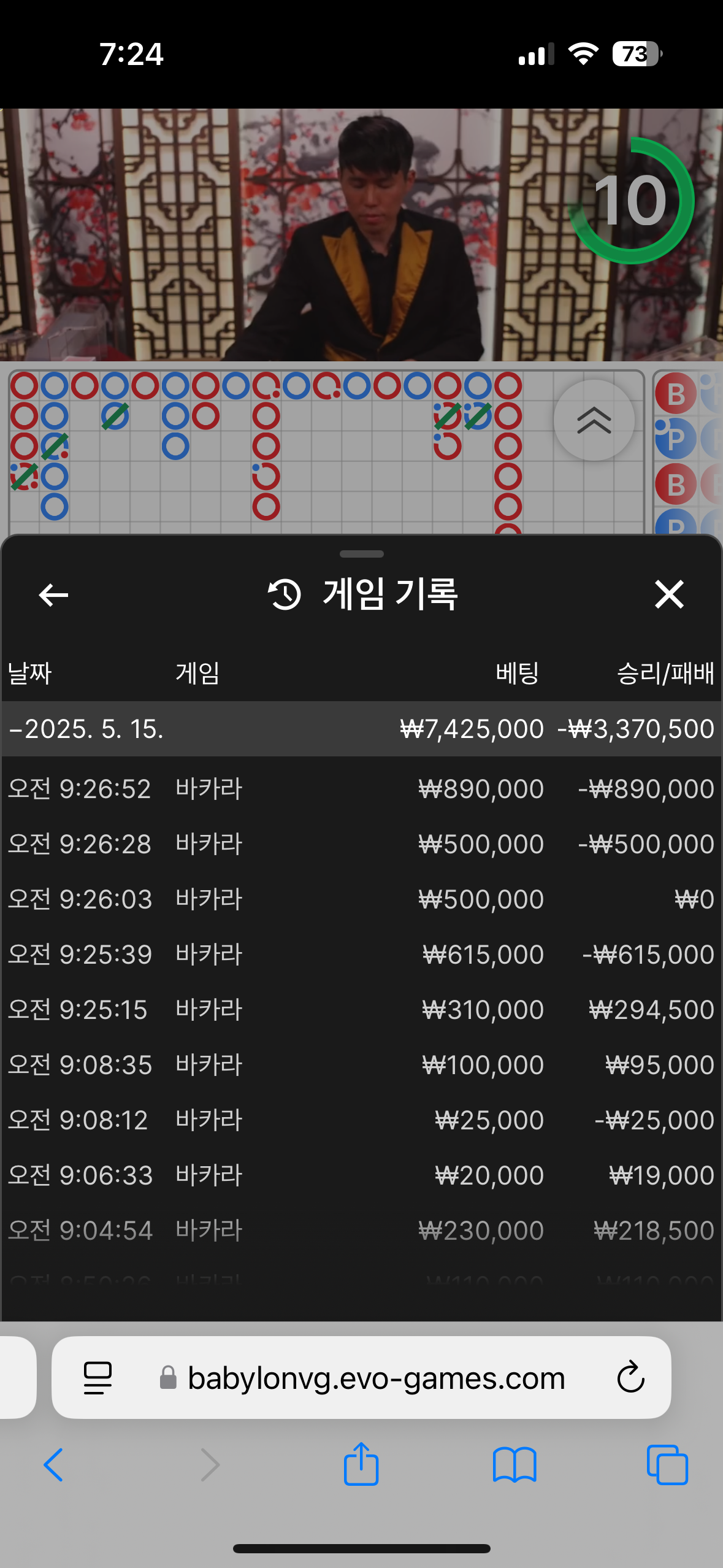This screenshot has height=1568, width=723.
Task: Open the 오전 9:26:28 바카라 record
Action: (361, 844)
